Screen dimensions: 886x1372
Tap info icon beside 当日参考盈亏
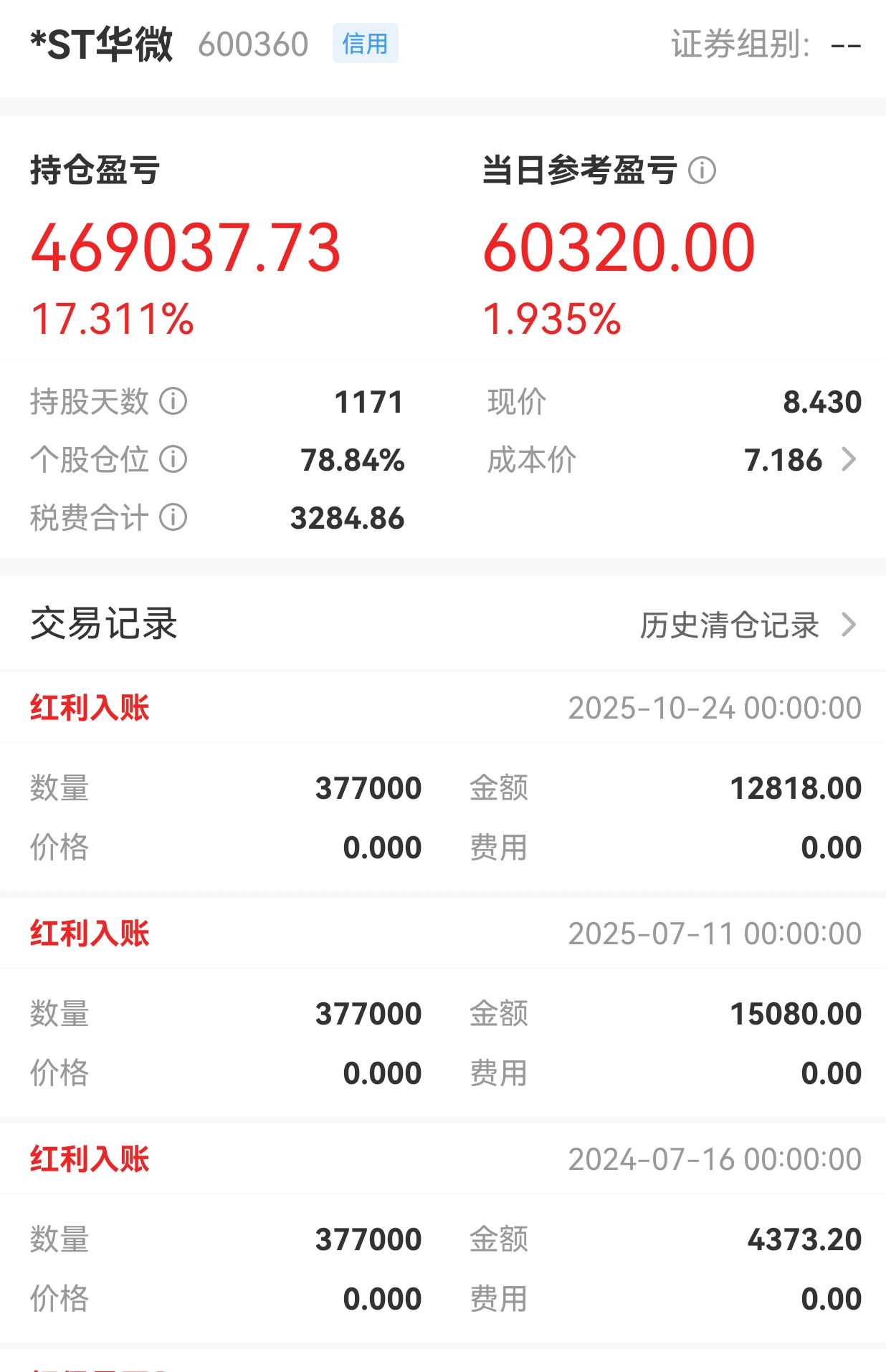click(702, 171)
